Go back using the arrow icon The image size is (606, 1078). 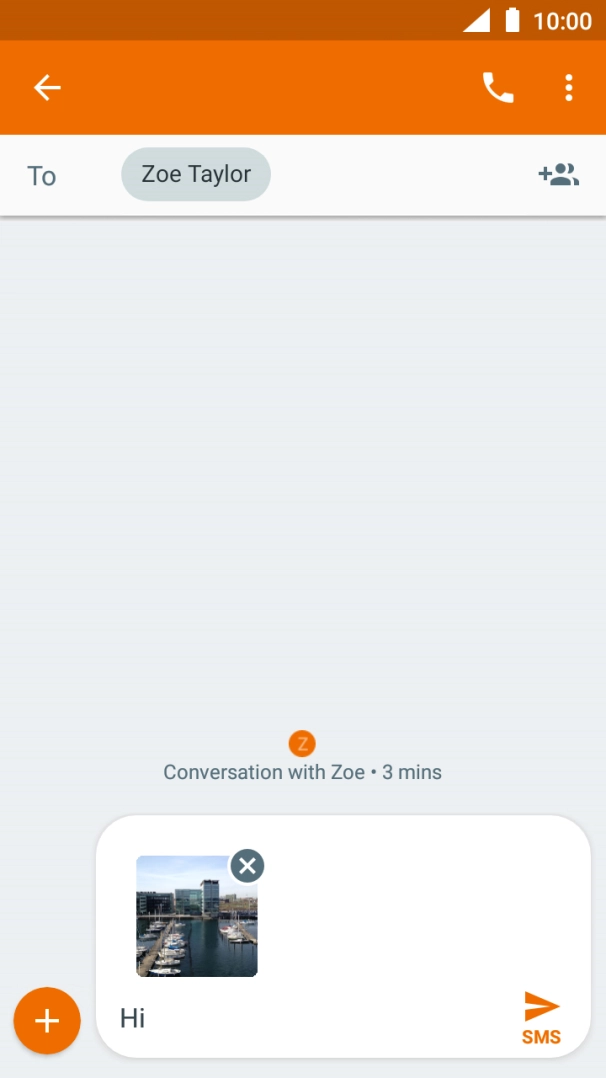tap(47, 88)
